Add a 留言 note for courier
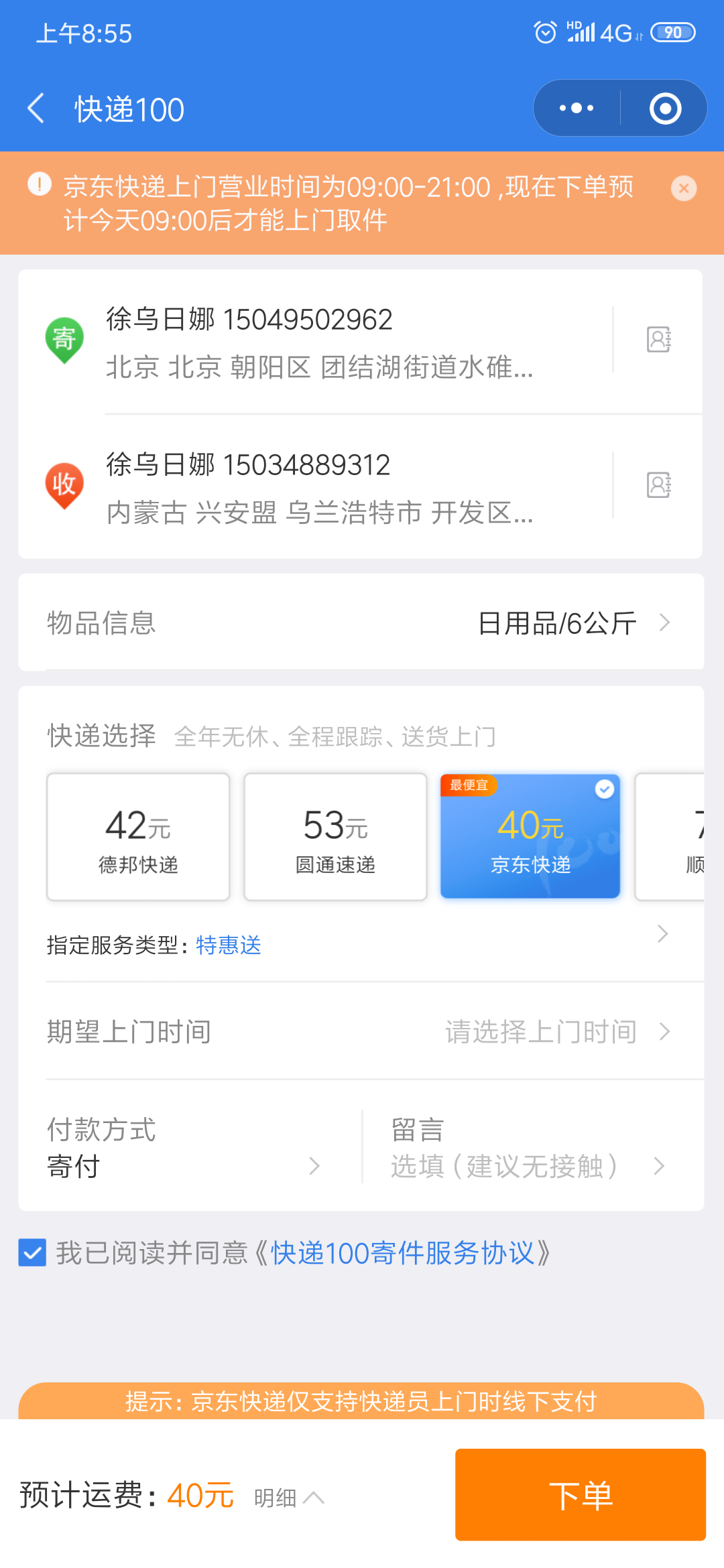The image size is (724, 1568). coord(530,1148)
